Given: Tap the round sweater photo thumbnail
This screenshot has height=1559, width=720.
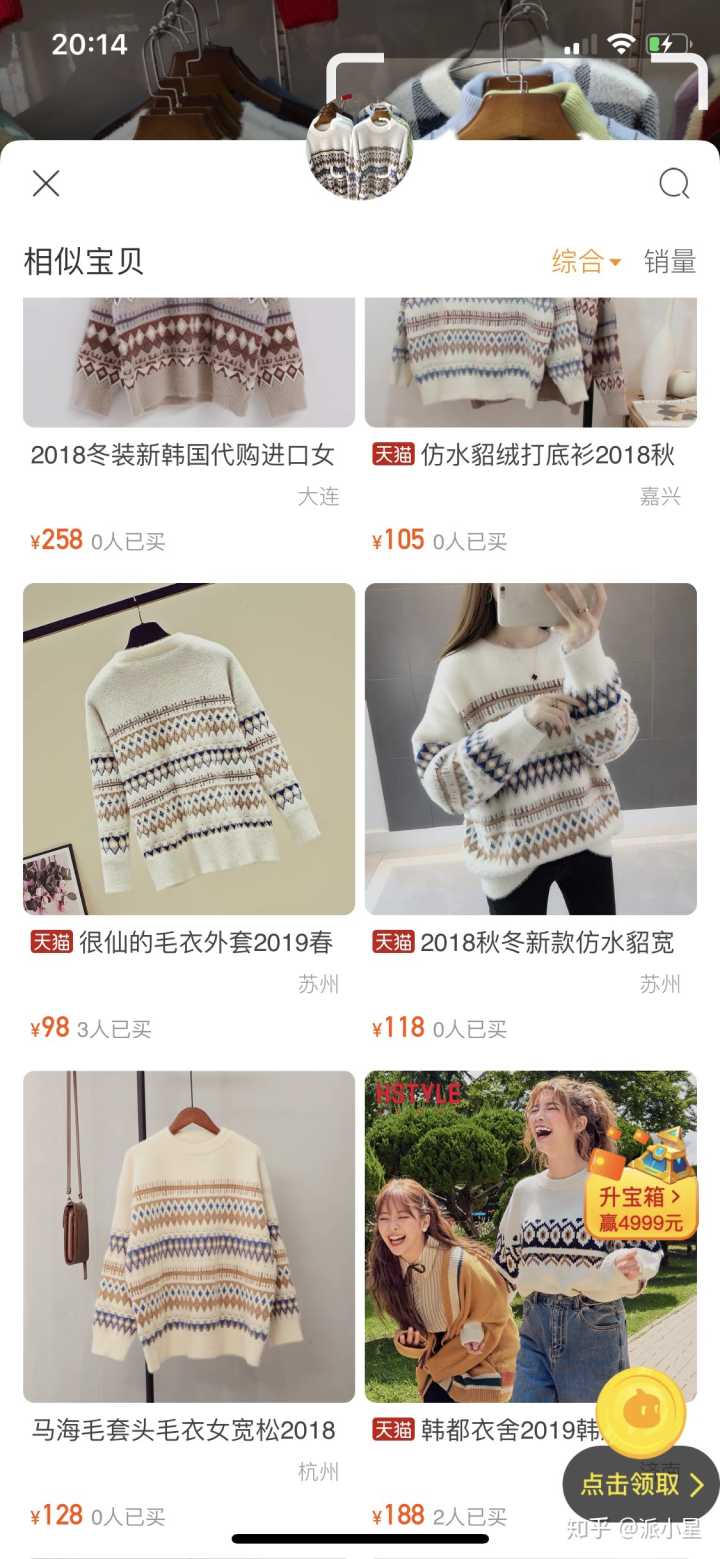Looking at the screenshot, I should click(359, 149).
